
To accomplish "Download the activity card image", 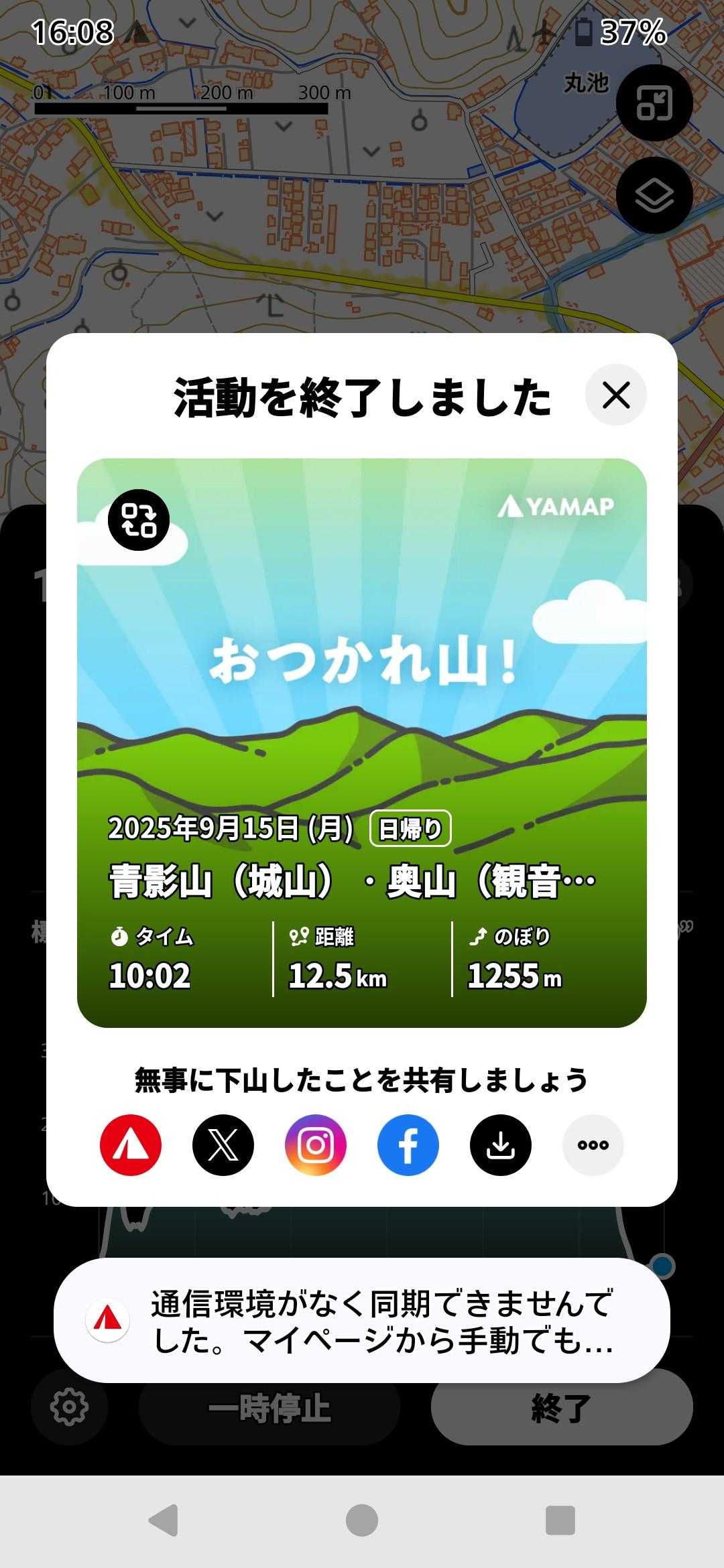I will [x=501, y=1145].
